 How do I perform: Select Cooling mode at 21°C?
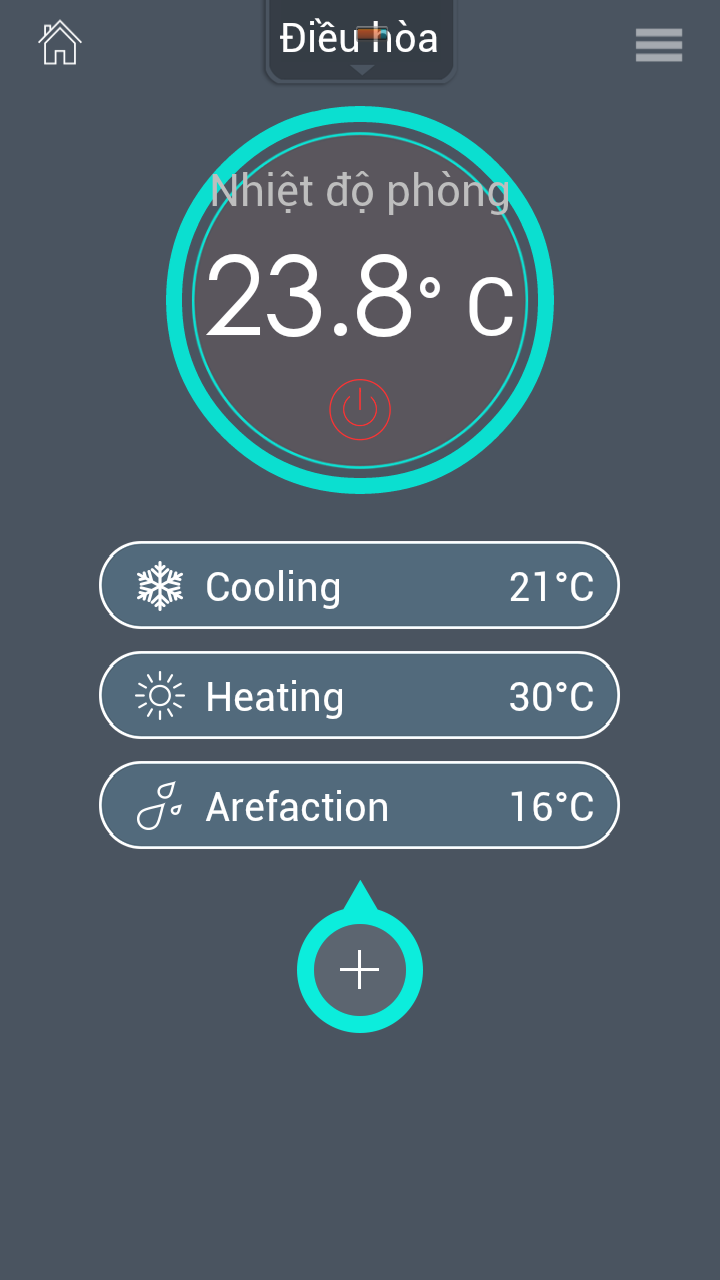click(x=360, y=585)
